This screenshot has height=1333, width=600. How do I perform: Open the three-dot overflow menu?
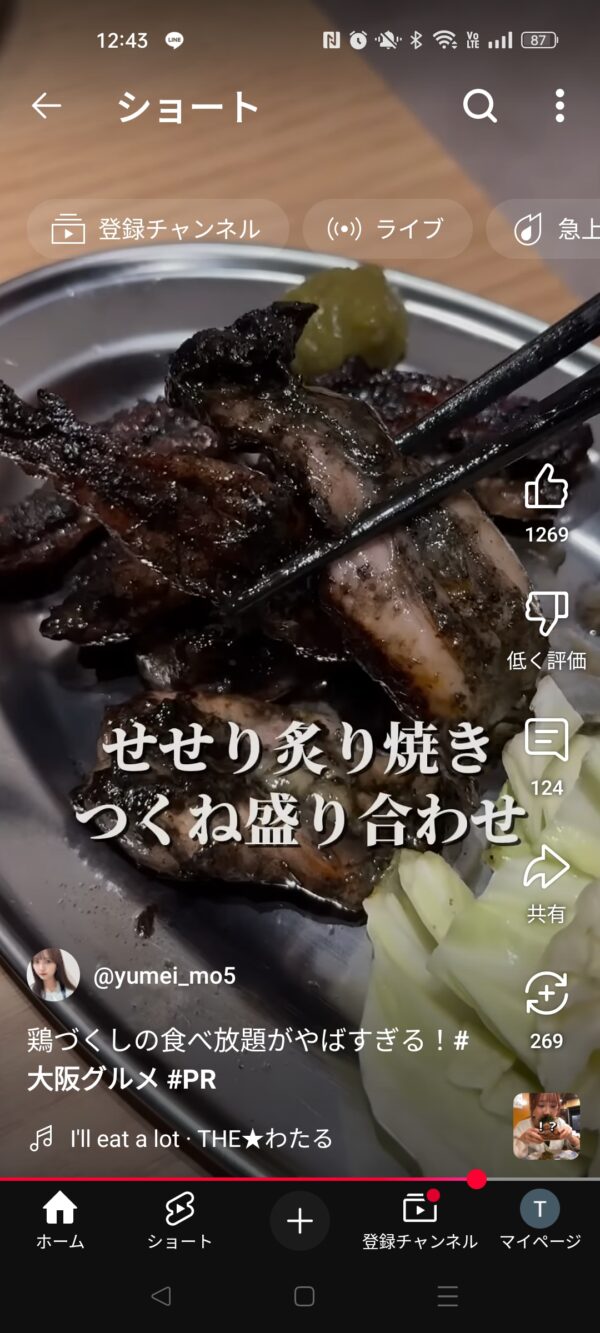pyautogui.click(x=559, y=106)
